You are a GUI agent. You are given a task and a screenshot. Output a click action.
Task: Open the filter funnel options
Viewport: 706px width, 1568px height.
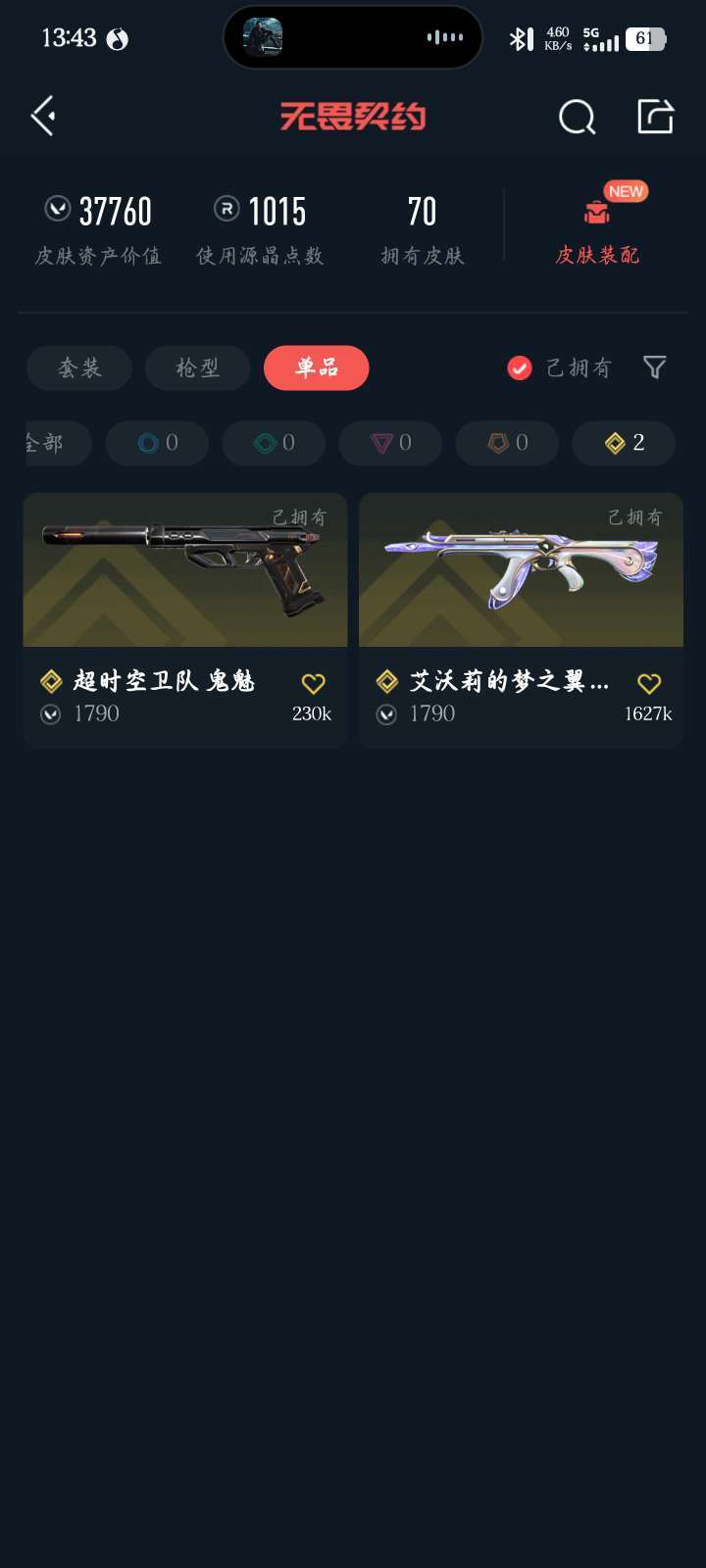pyautogui.click(x=655, y=367)
